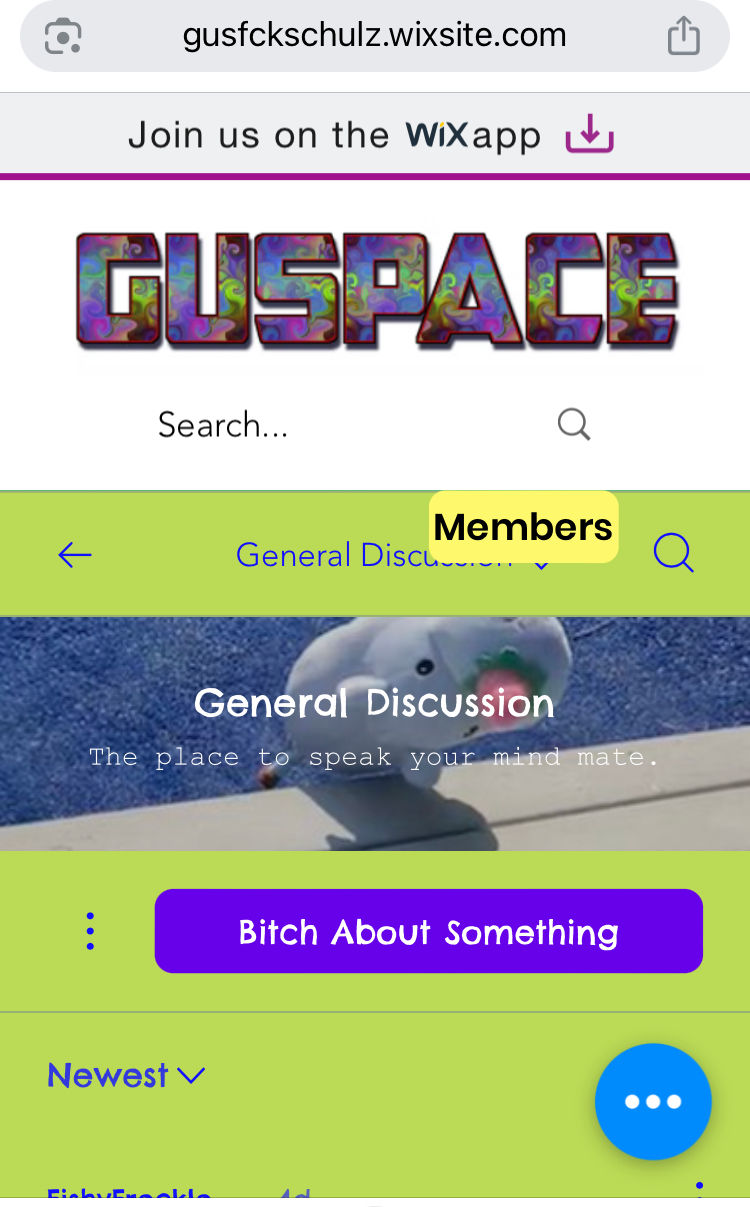
Task: Download the Wix app from banner
Action: click(x=590, y=135)
